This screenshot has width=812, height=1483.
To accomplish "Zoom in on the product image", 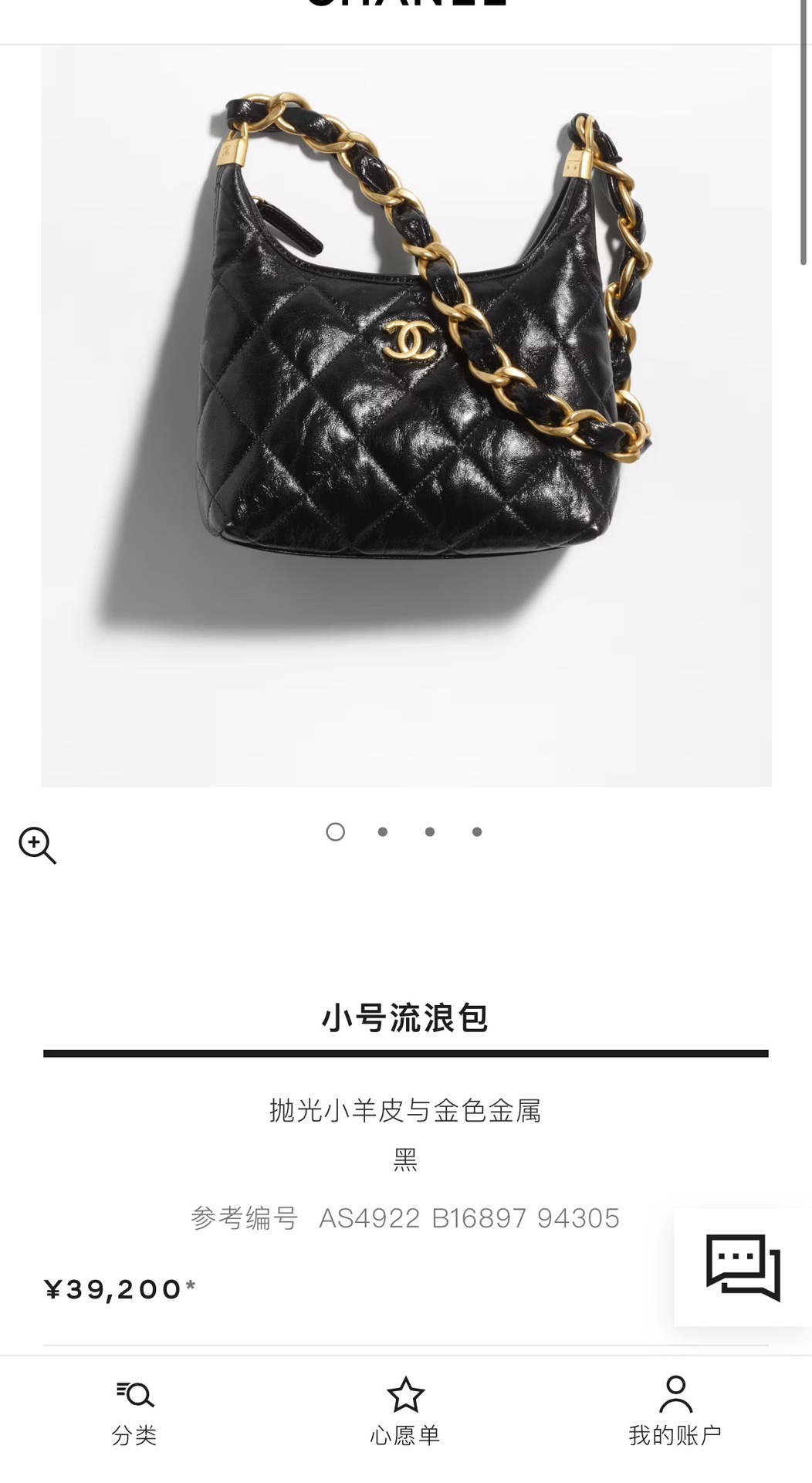I will [x=37, y=845].
